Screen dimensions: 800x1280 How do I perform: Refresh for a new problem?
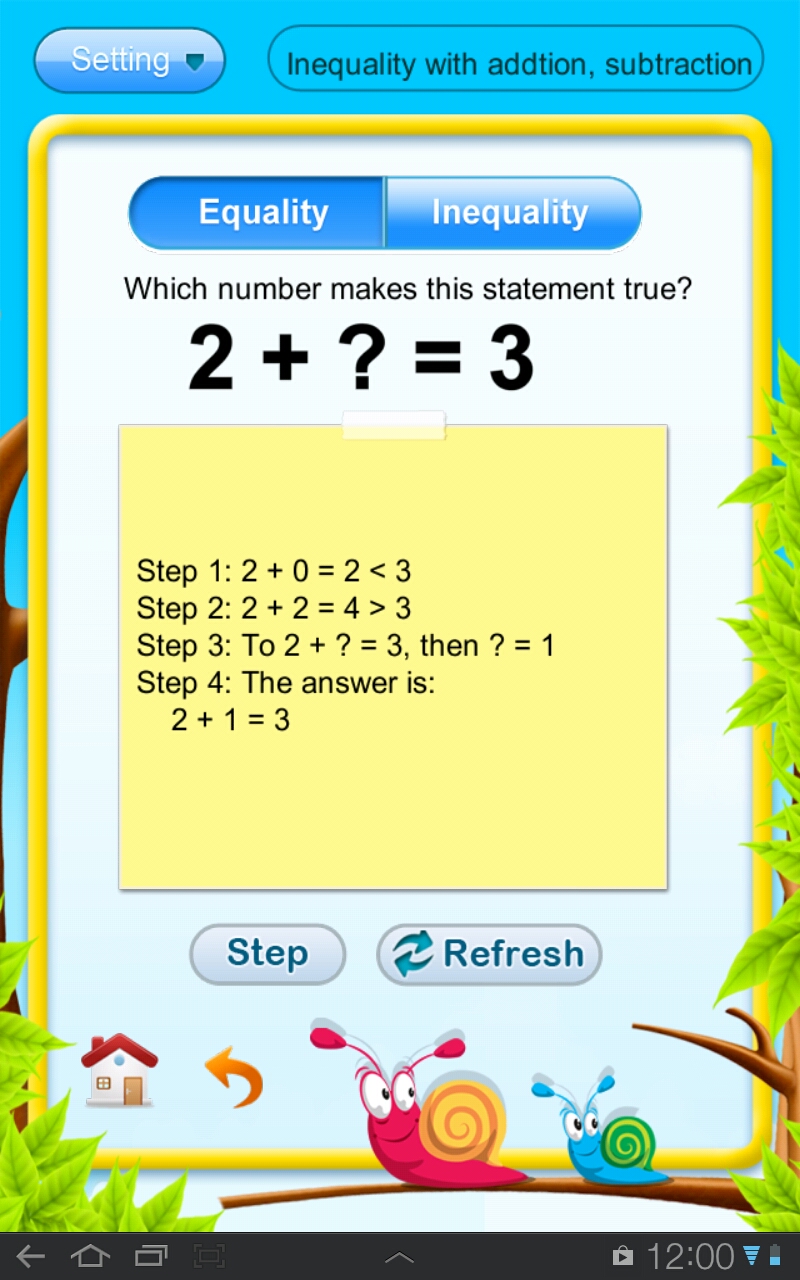tap(489, 954)
